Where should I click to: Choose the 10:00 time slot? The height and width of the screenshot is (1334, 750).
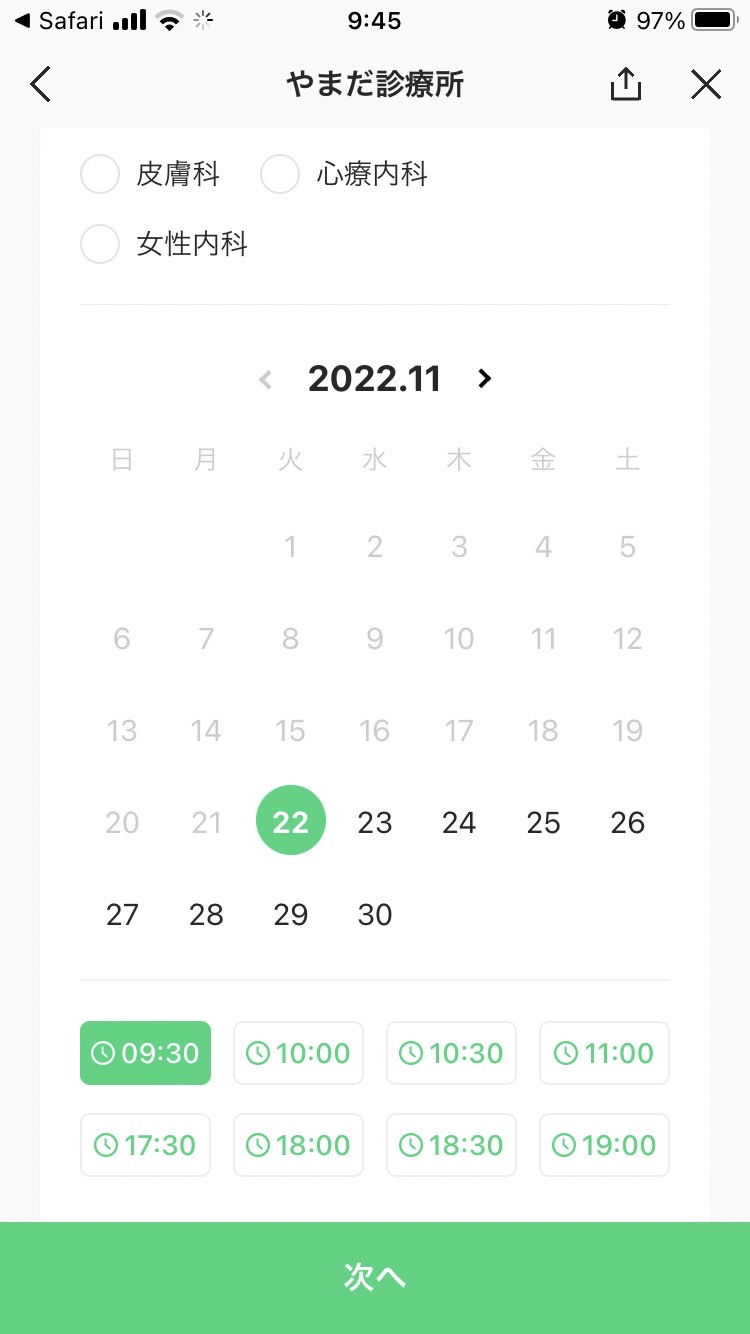(x=298, y=1053)
